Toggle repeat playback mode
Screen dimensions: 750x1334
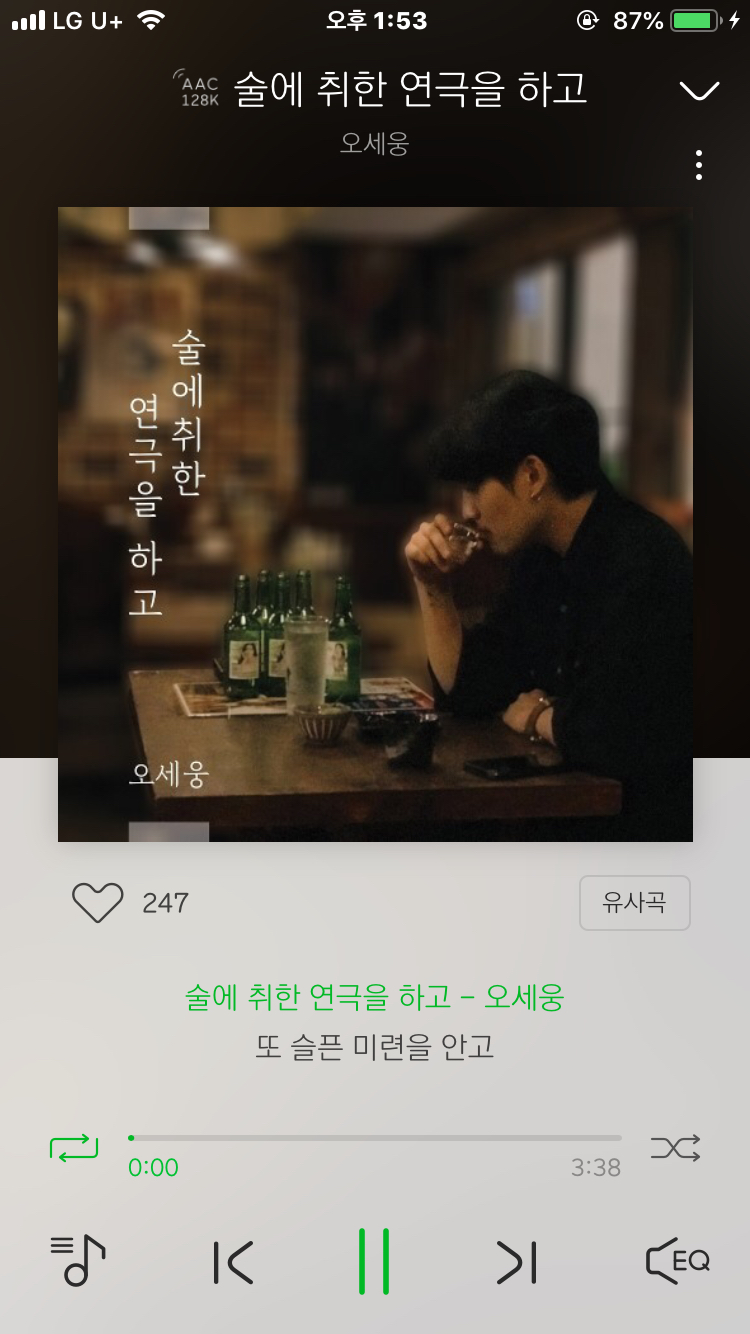pos(74,1148)
